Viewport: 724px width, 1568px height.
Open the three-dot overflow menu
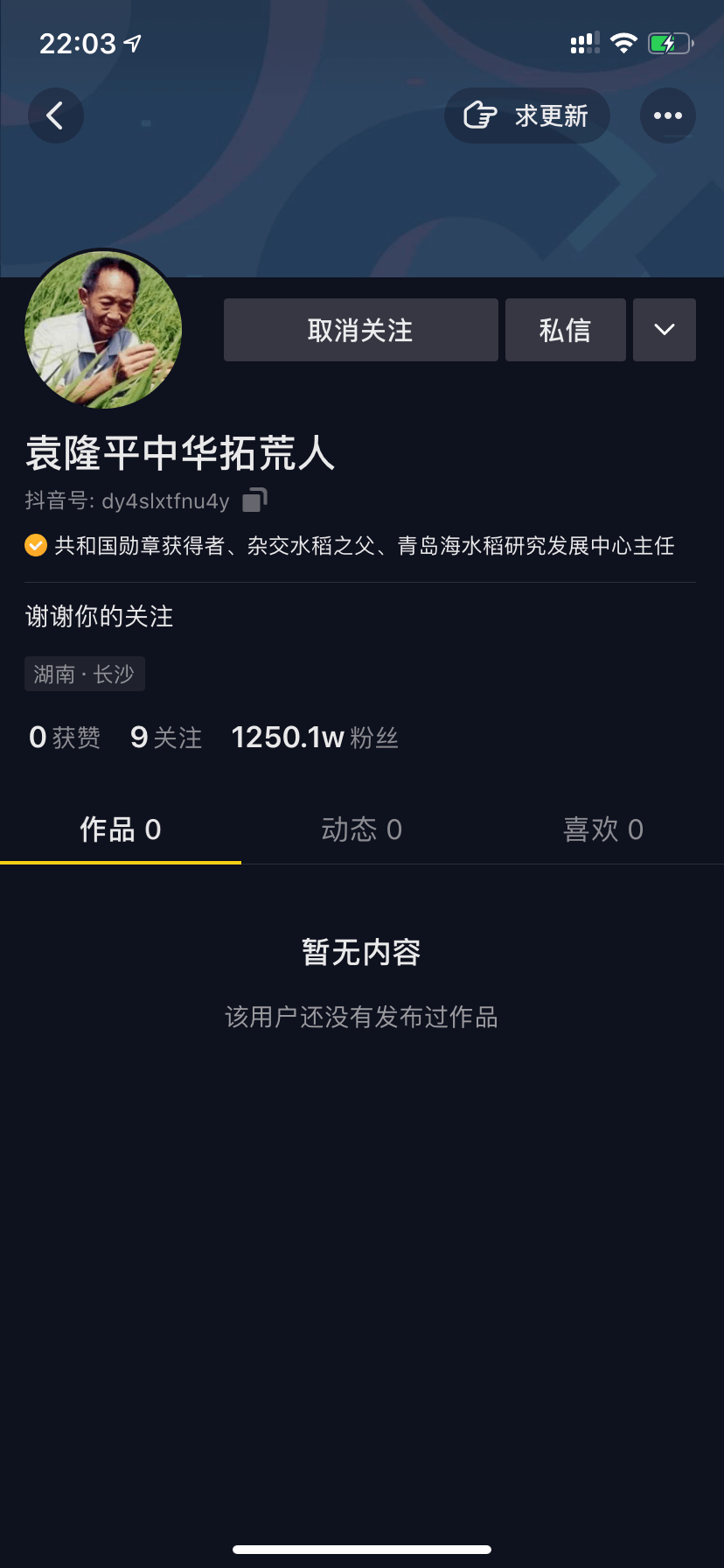click(x=667, y=115)
